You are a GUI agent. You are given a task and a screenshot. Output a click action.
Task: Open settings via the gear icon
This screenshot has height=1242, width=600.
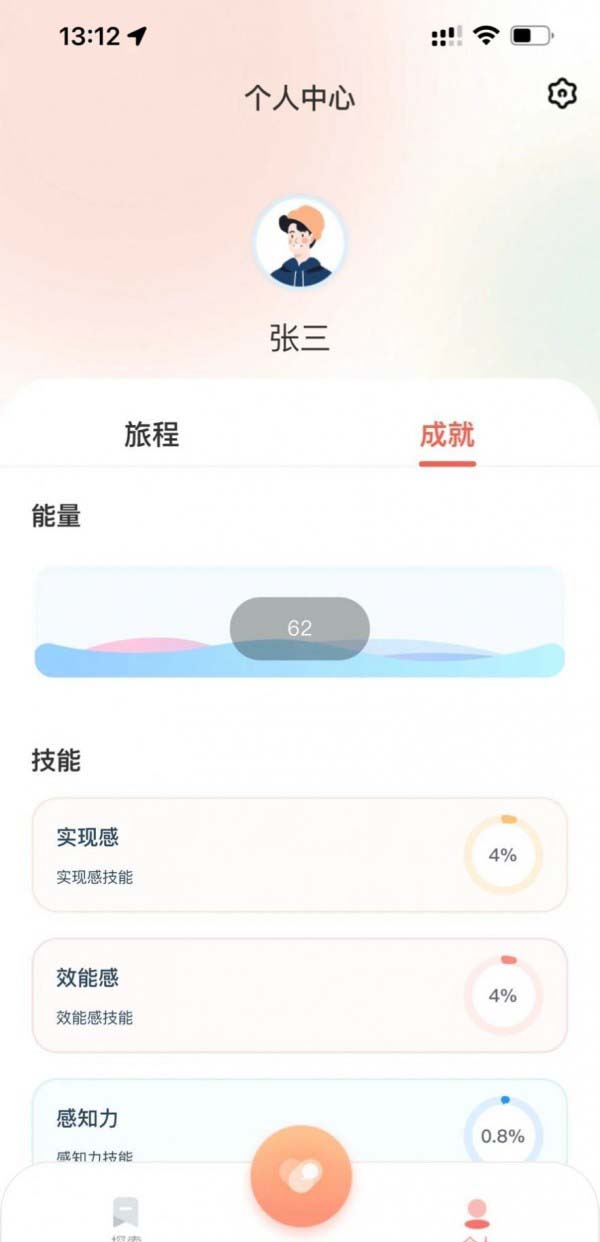[563, 94]
